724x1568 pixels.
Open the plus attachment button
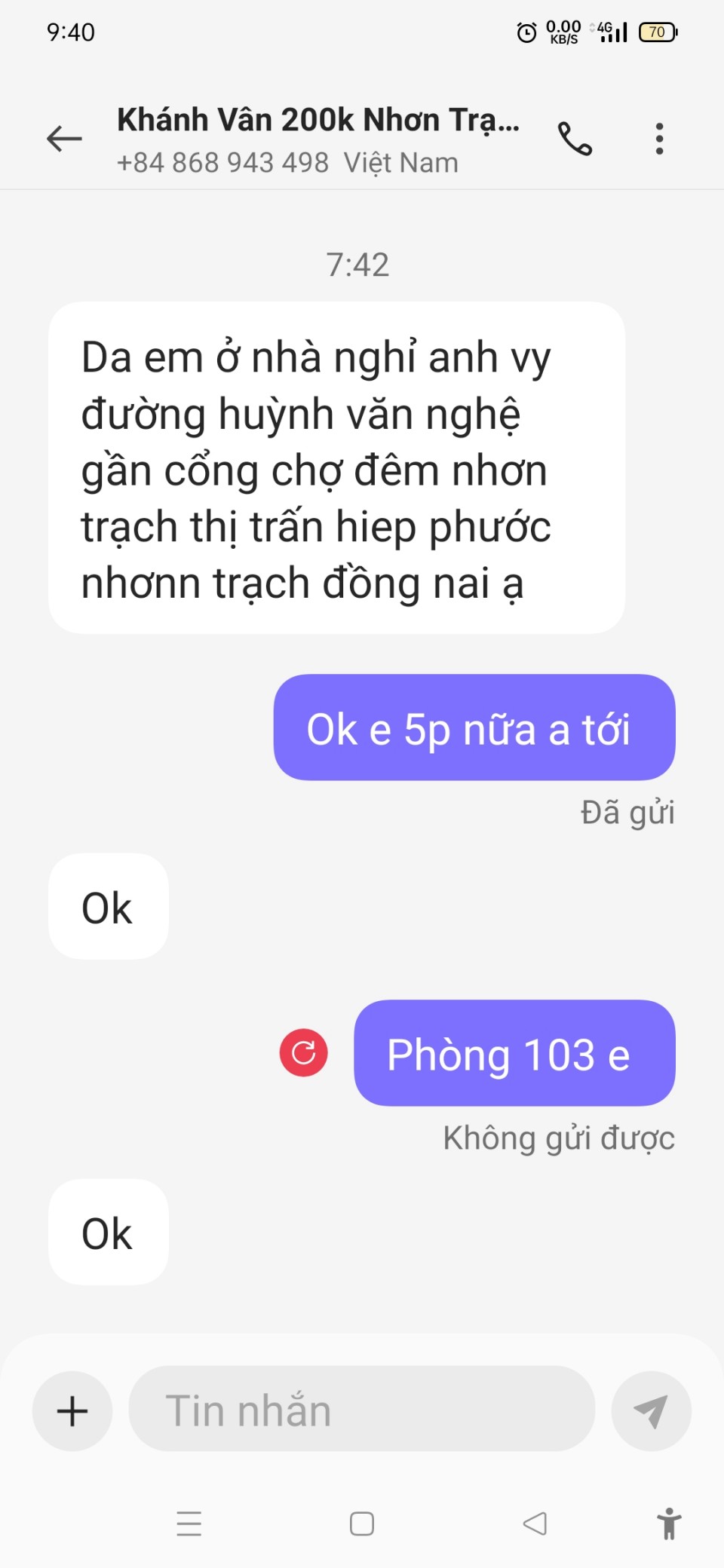(72, 1410)
